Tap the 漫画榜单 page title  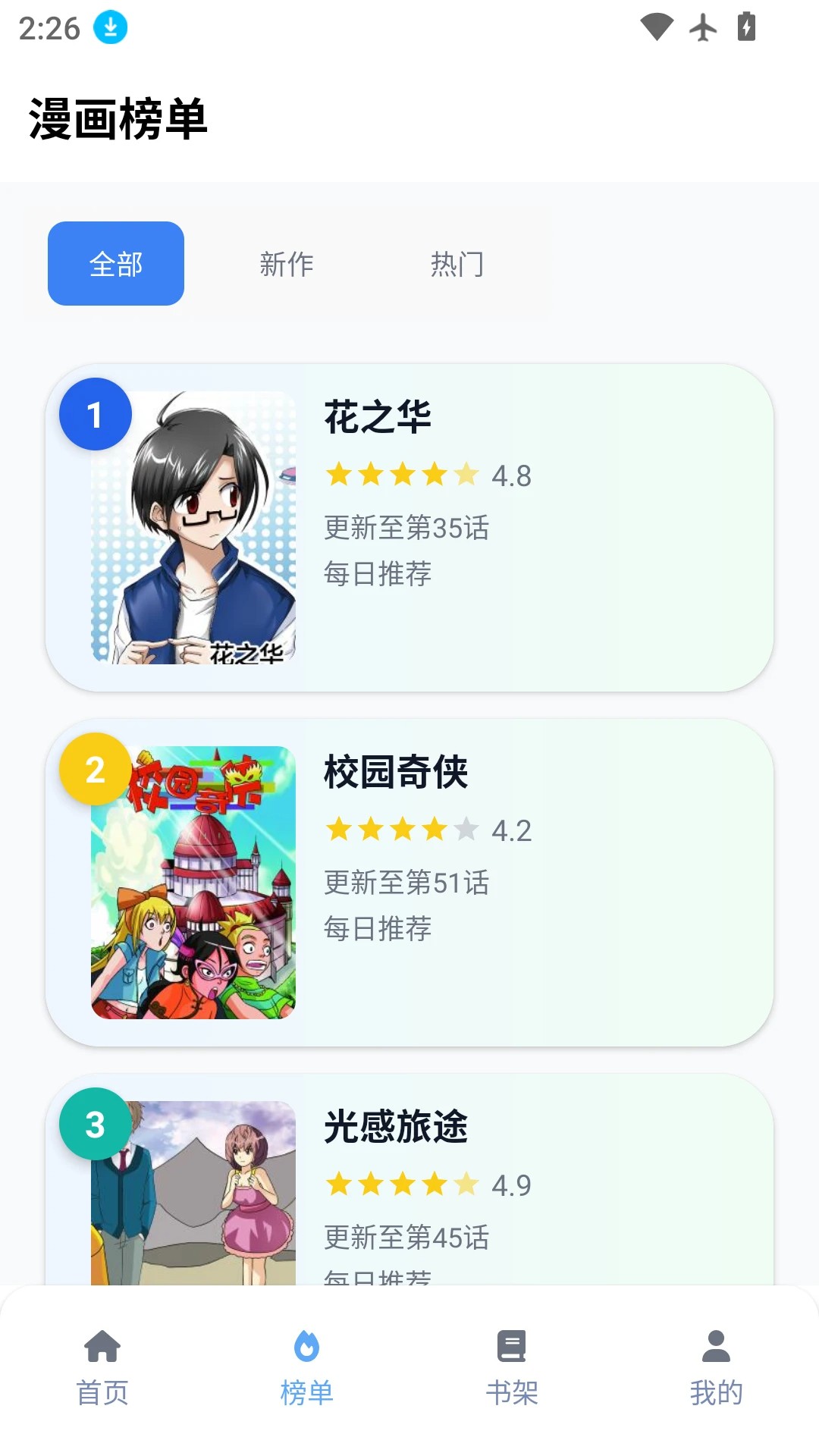tap(118, 119)
